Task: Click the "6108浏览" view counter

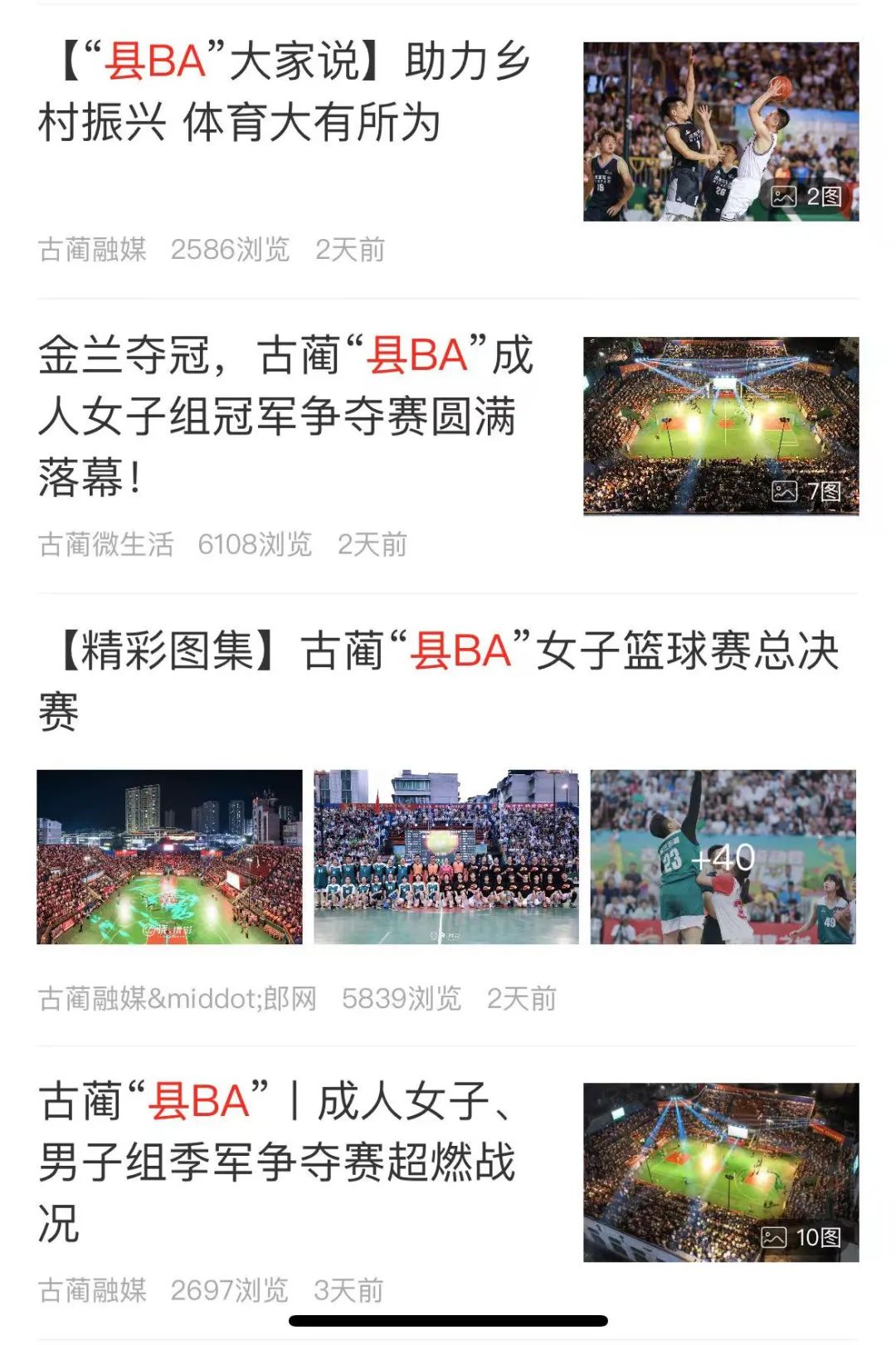Action: click(254, 545)
